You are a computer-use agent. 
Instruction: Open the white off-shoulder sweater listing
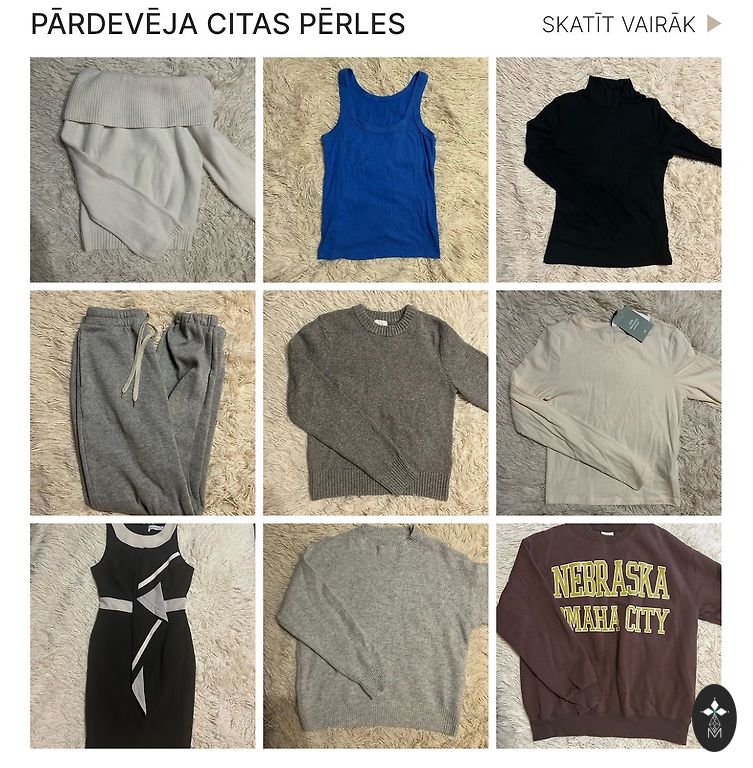(142, 169)
